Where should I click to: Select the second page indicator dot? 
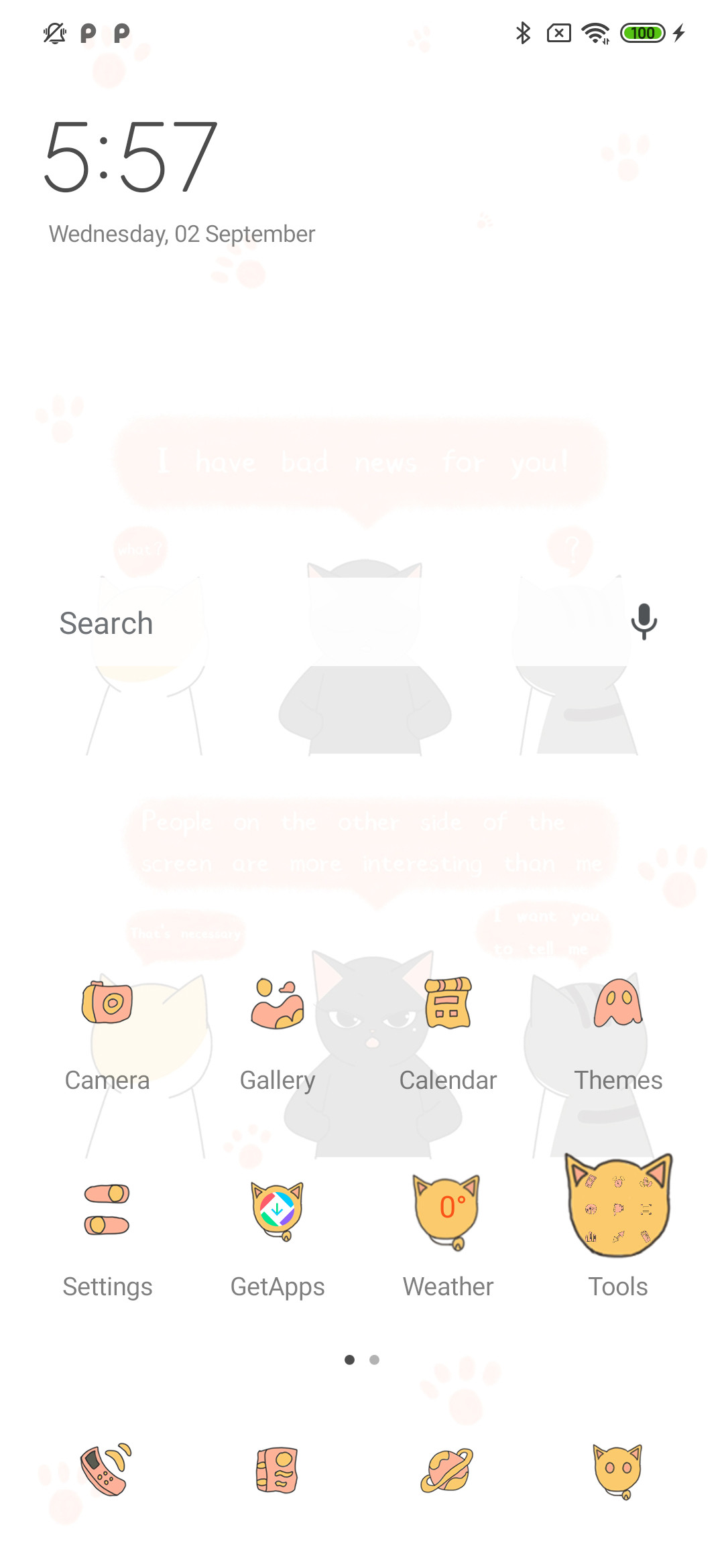point(374,1360)
